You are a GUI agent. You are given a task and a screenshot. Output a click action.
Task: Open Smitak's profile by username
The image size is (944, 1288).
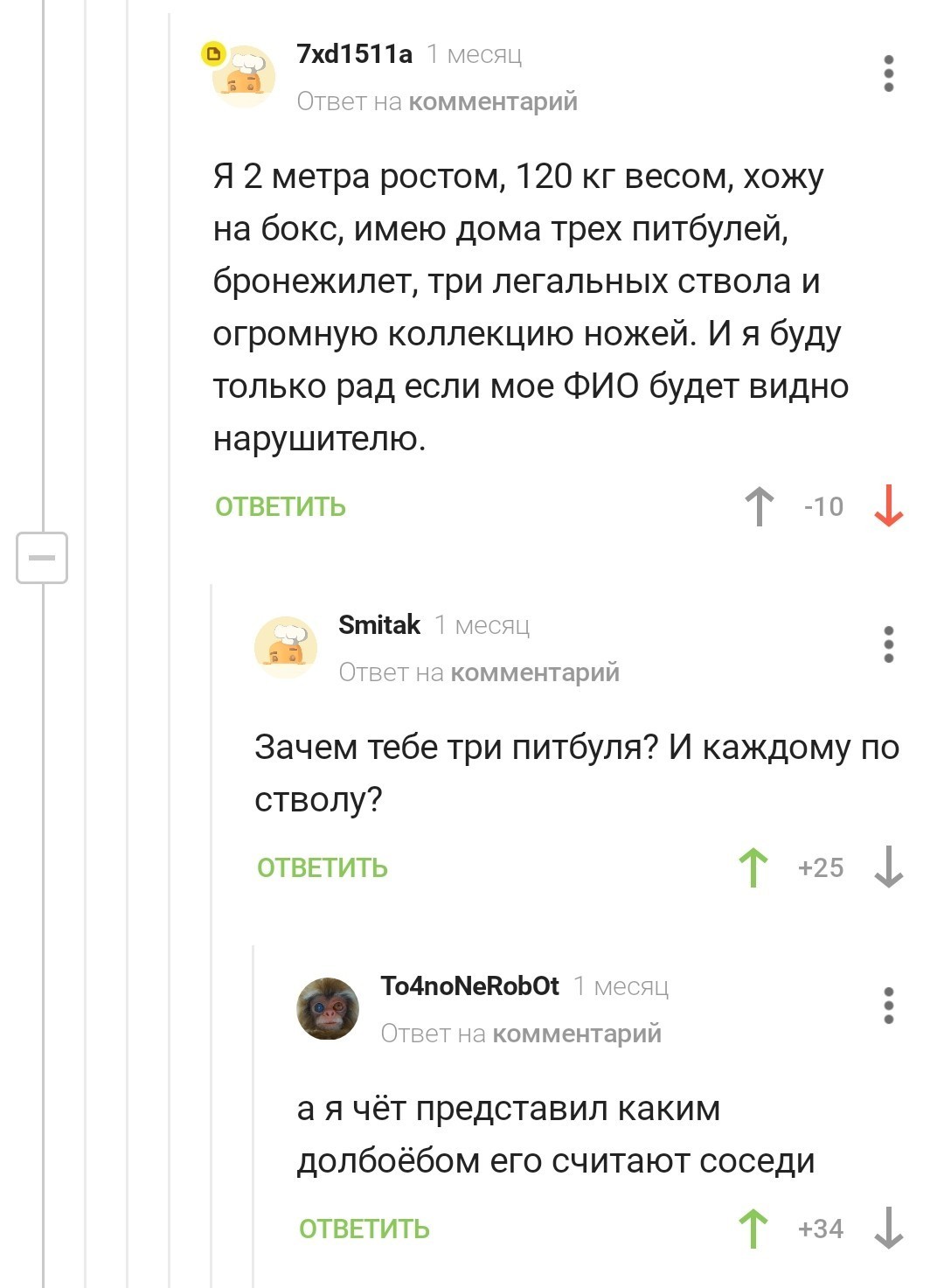(x=379, y=624)
